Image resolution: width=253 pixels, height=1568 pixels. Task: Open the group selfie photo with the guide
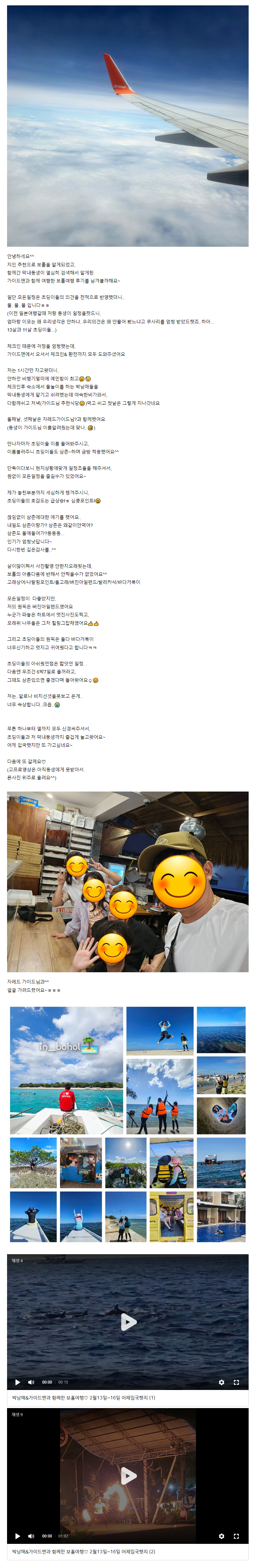(128, 881)
